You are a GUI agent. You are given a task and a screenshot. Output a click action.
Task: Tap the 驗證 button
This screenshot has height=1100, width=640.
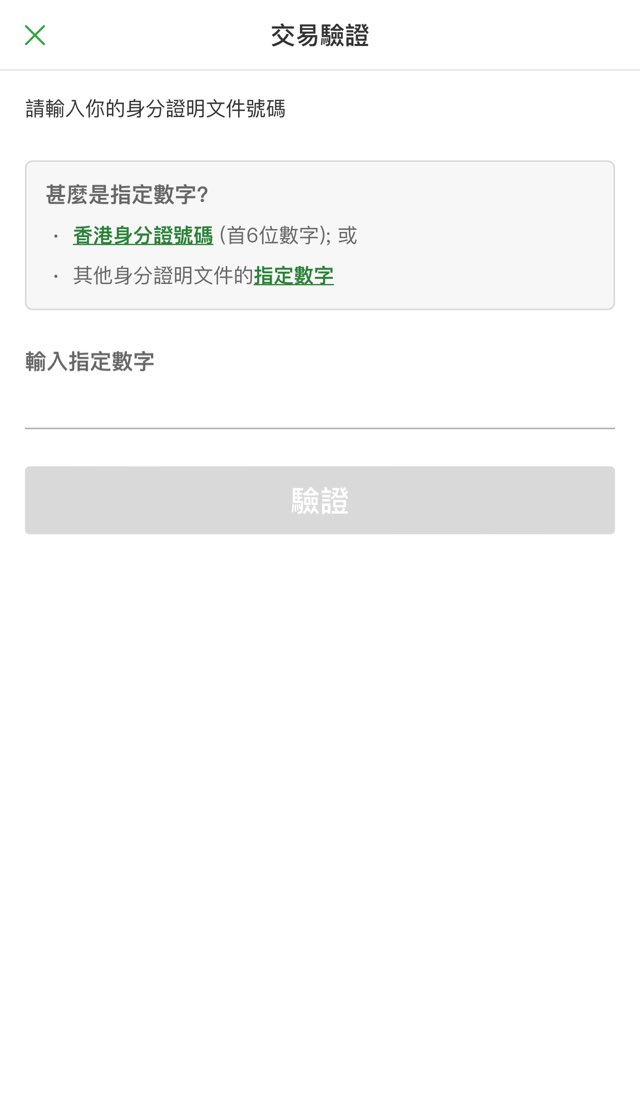320,500
